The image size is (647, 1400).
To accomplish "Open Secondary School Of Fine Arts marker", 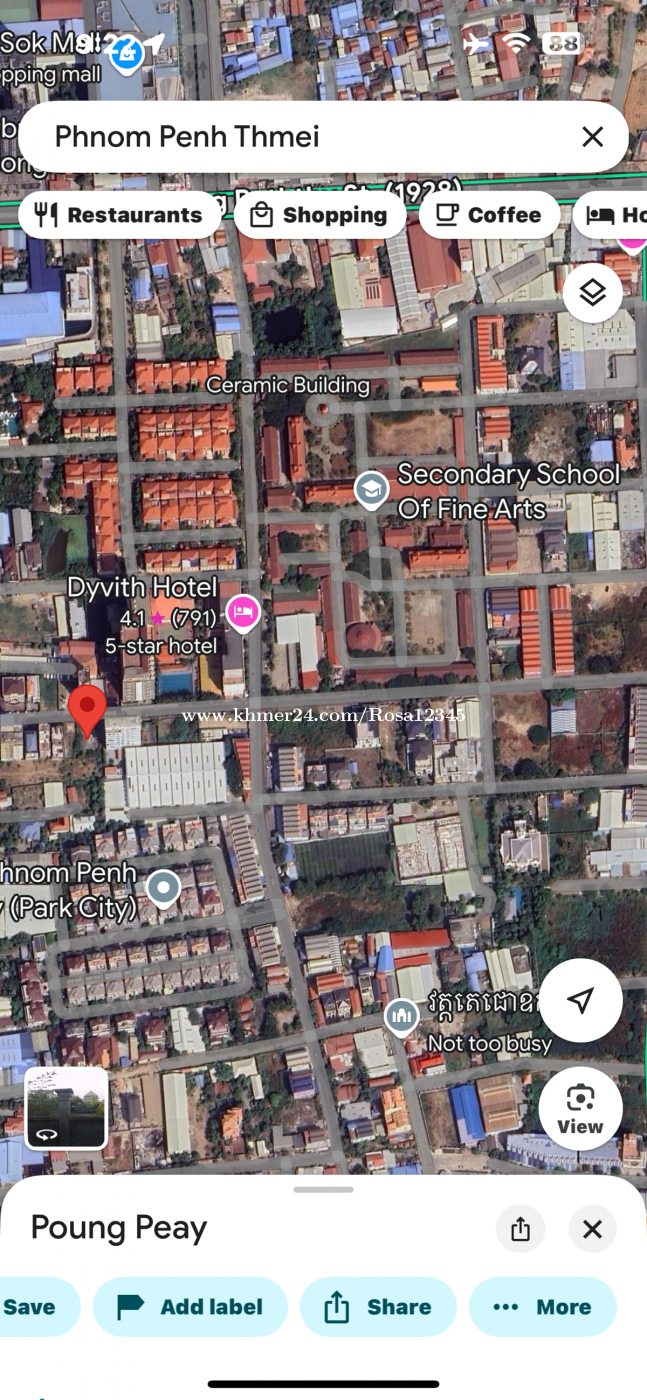I will click(x=371, y=491).
